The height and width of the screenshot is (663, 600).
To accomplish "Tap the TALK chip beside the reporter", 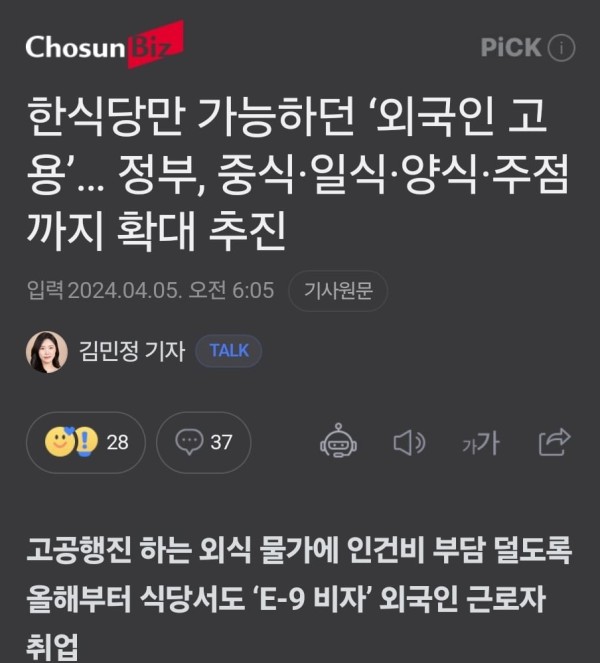I will click(x=229, y=351).
